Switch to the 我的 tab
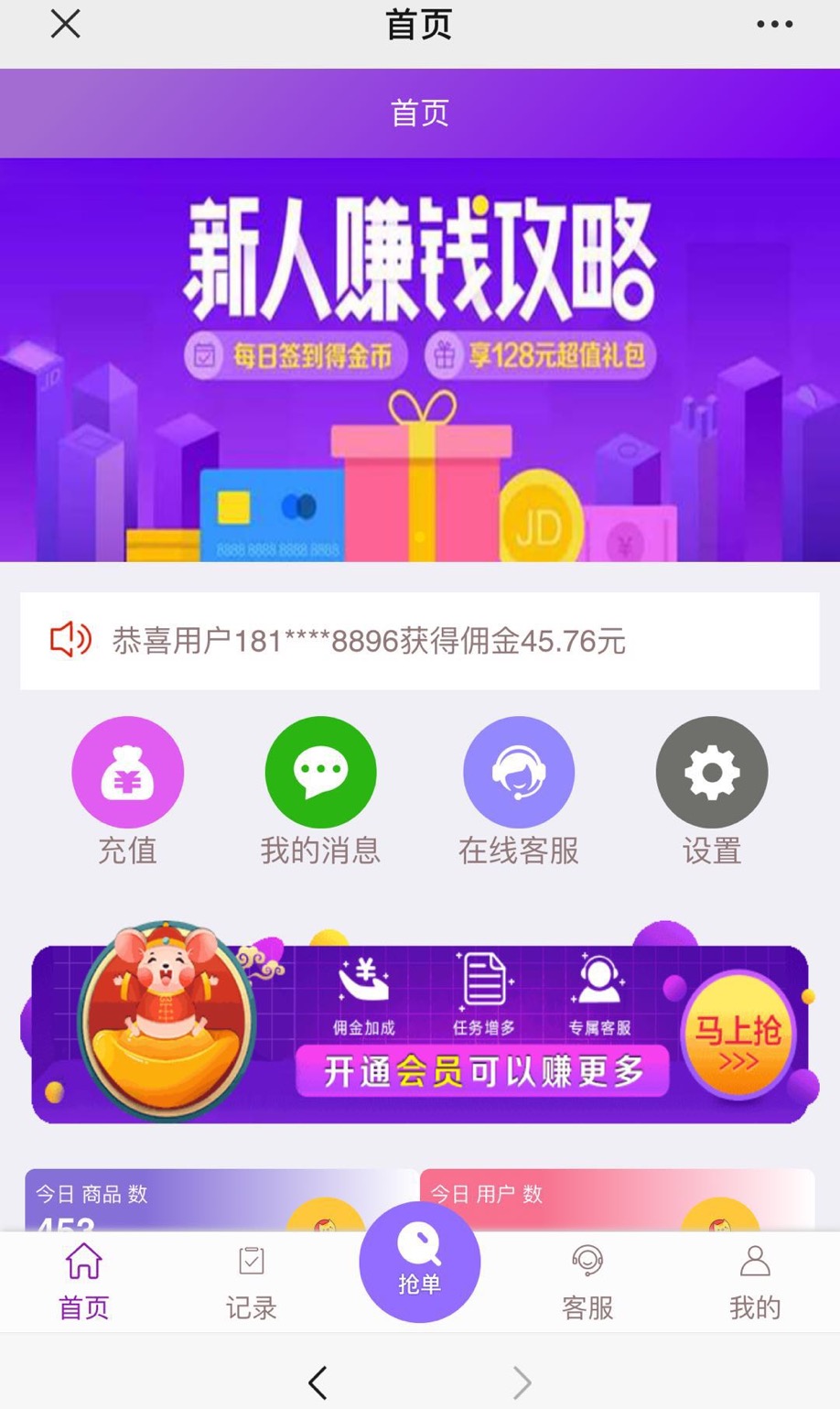The image size is (840, 1409). [755, 1281]
